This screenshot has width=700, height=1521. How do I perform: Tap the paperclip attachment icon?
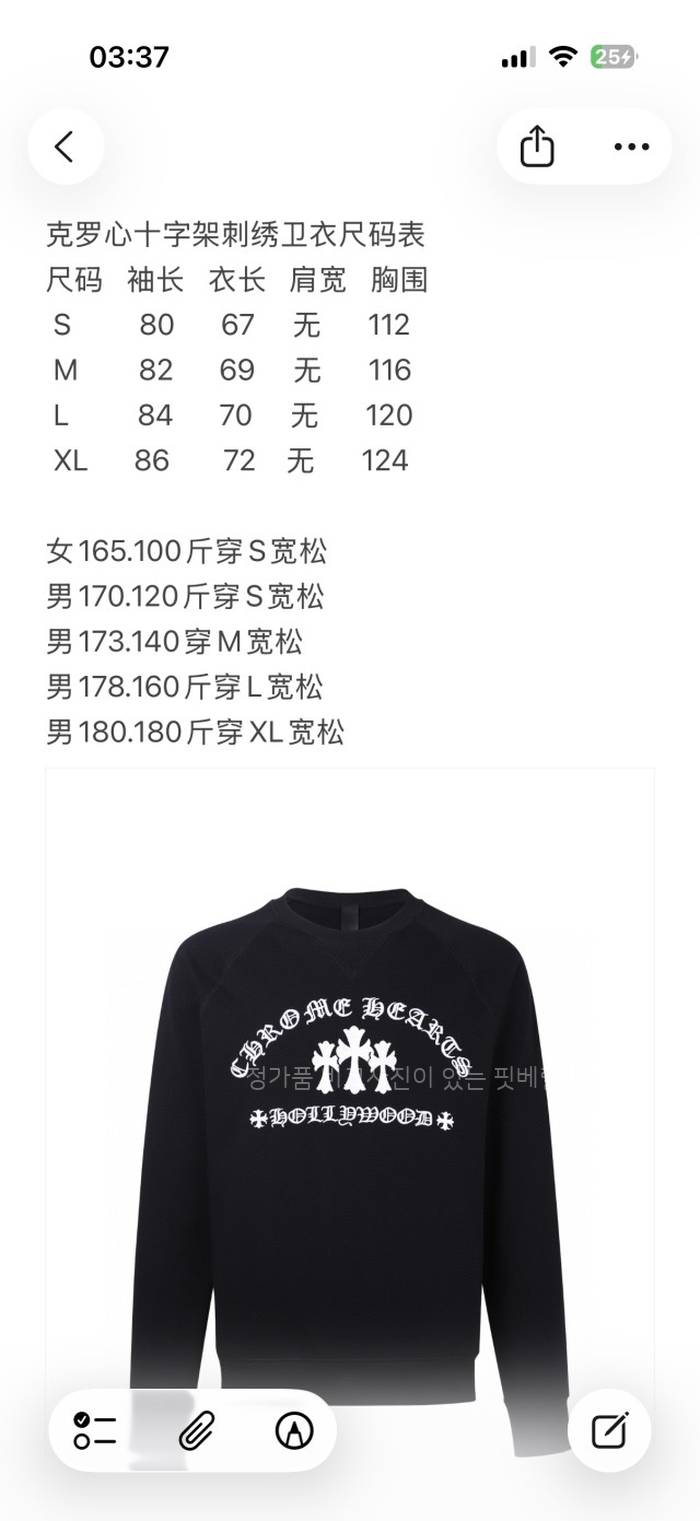pyautogui.click(x=193, y=1431)
